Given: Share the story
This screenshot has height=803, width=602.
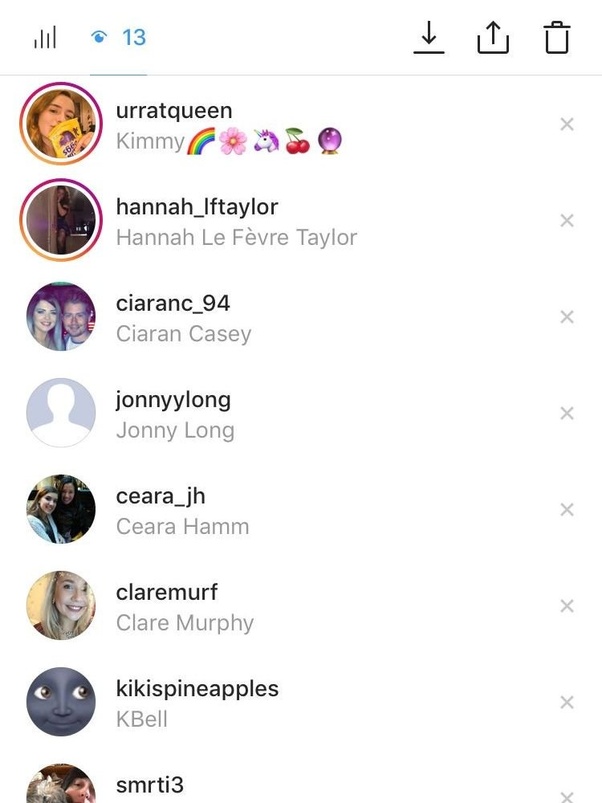Looking at the screenshot, I should pos(493,37).
